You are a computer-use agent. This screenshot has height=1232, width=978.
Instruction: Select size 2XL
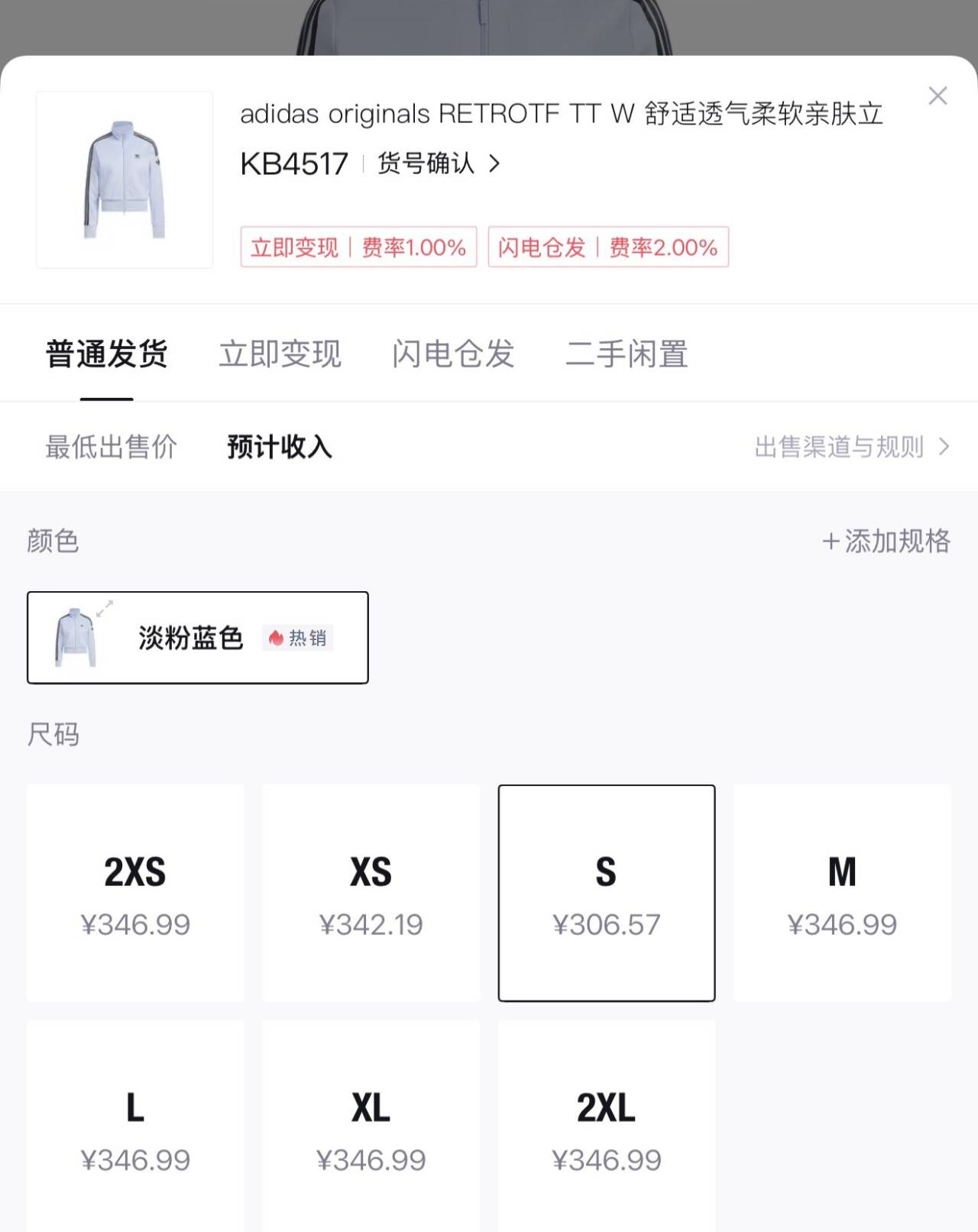(x=607, y=1128)
